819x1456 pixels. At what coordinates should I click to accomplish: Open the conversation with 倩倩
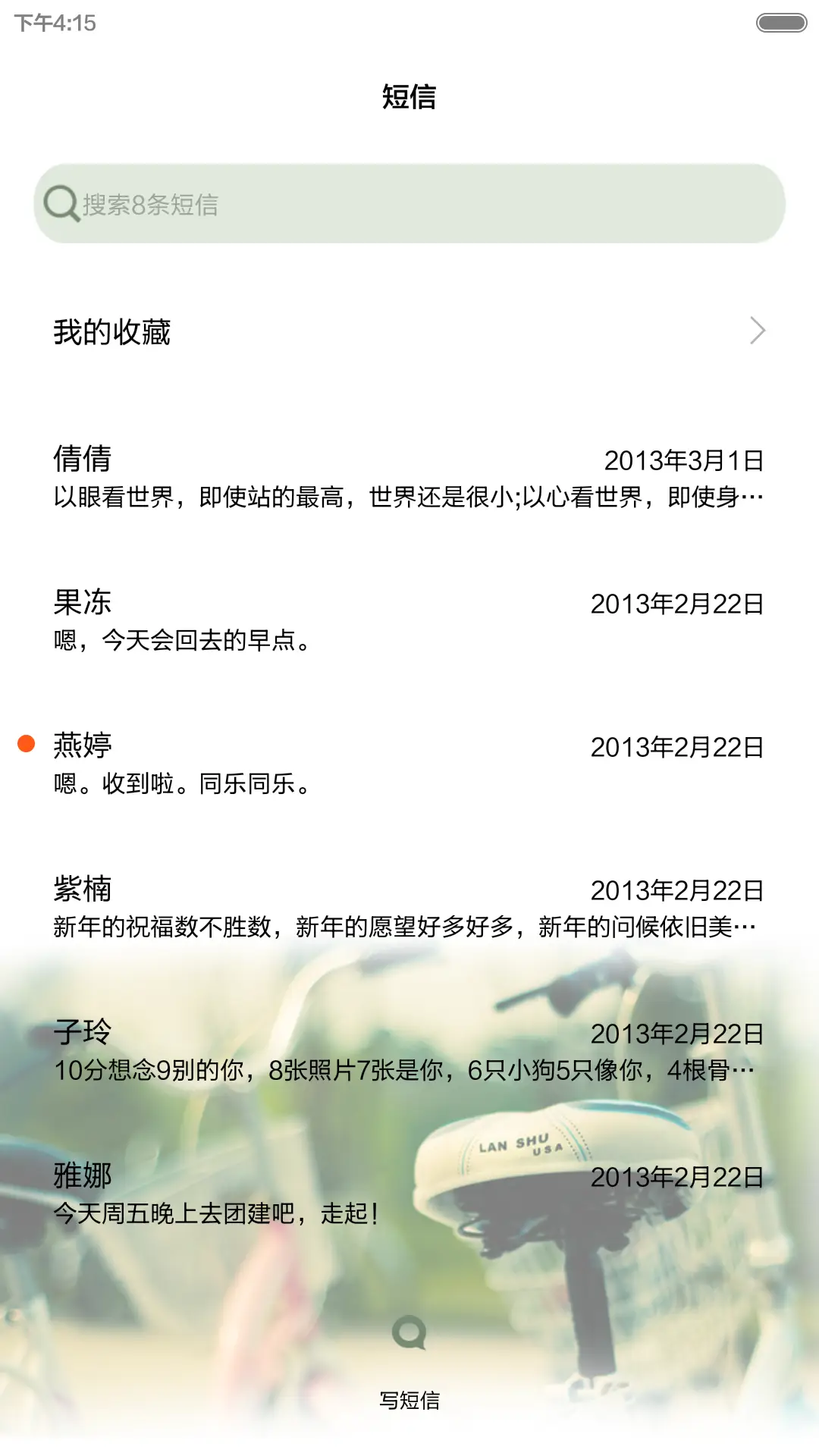coord(409,478)
